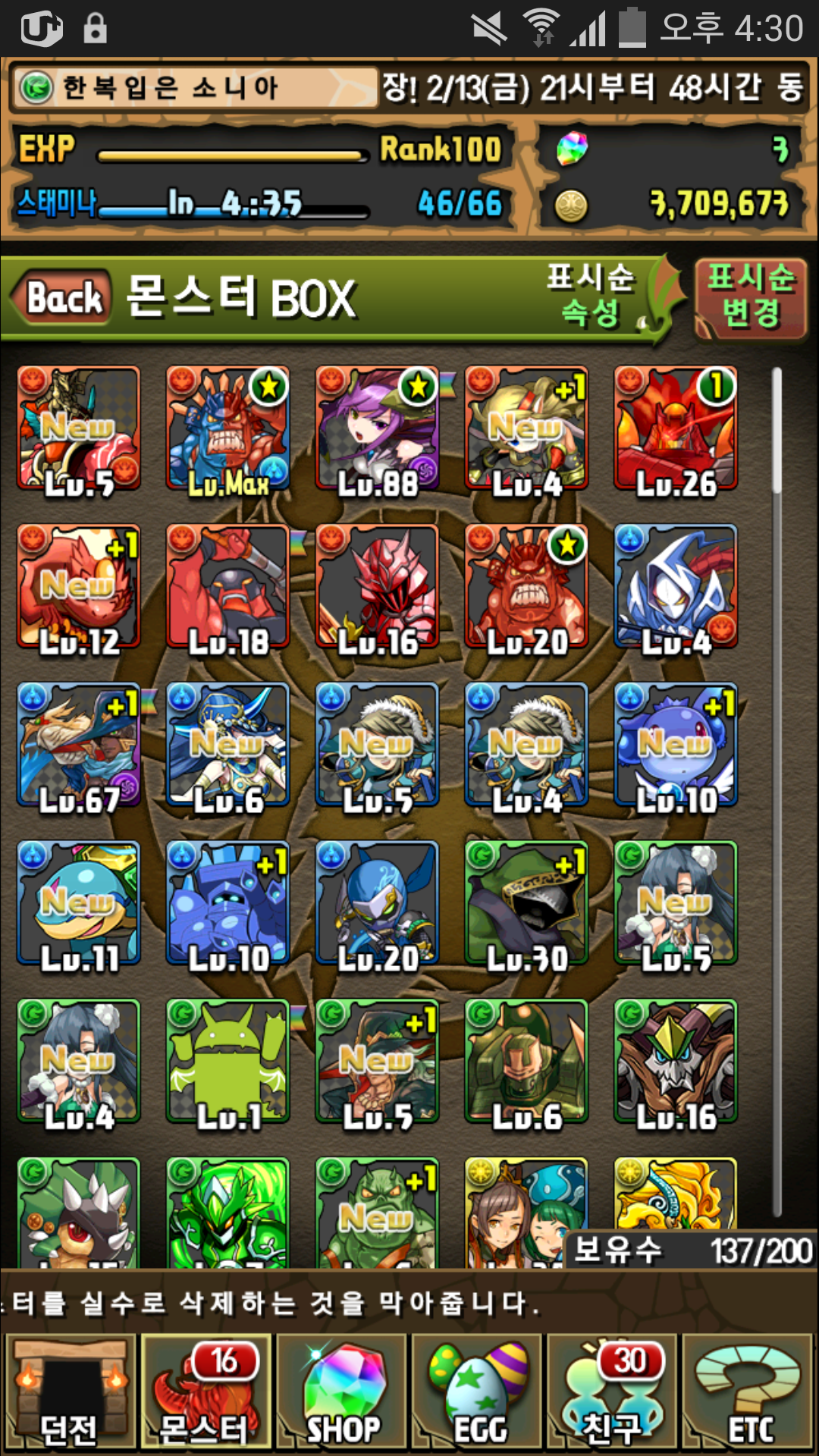Viewport: 819px width, 1456px height.
Task: Open the Lv.18 red golem monster
Action: [x=227, y=587]
